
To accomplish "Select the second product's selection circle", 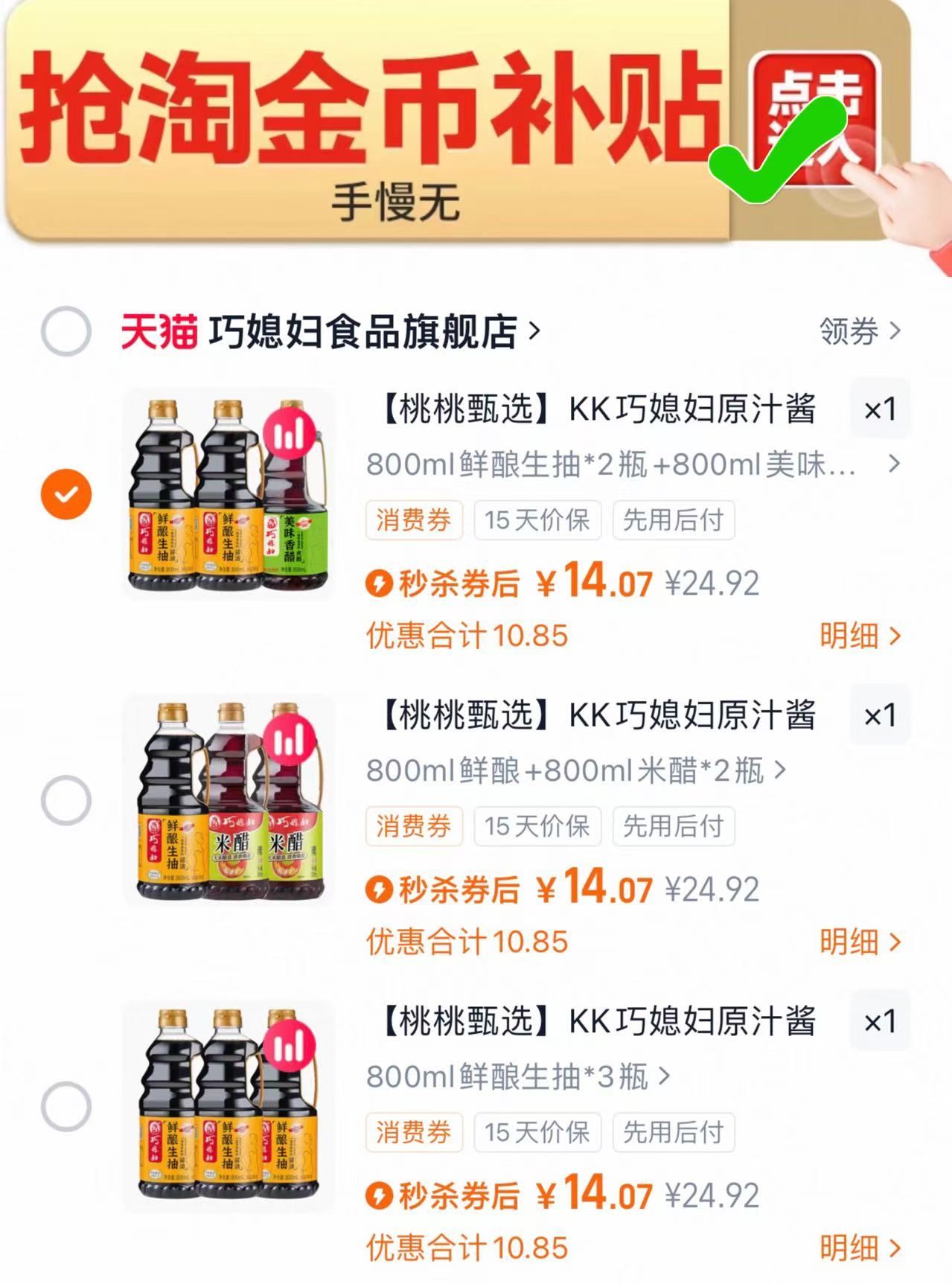I will (x=66, y=800).
